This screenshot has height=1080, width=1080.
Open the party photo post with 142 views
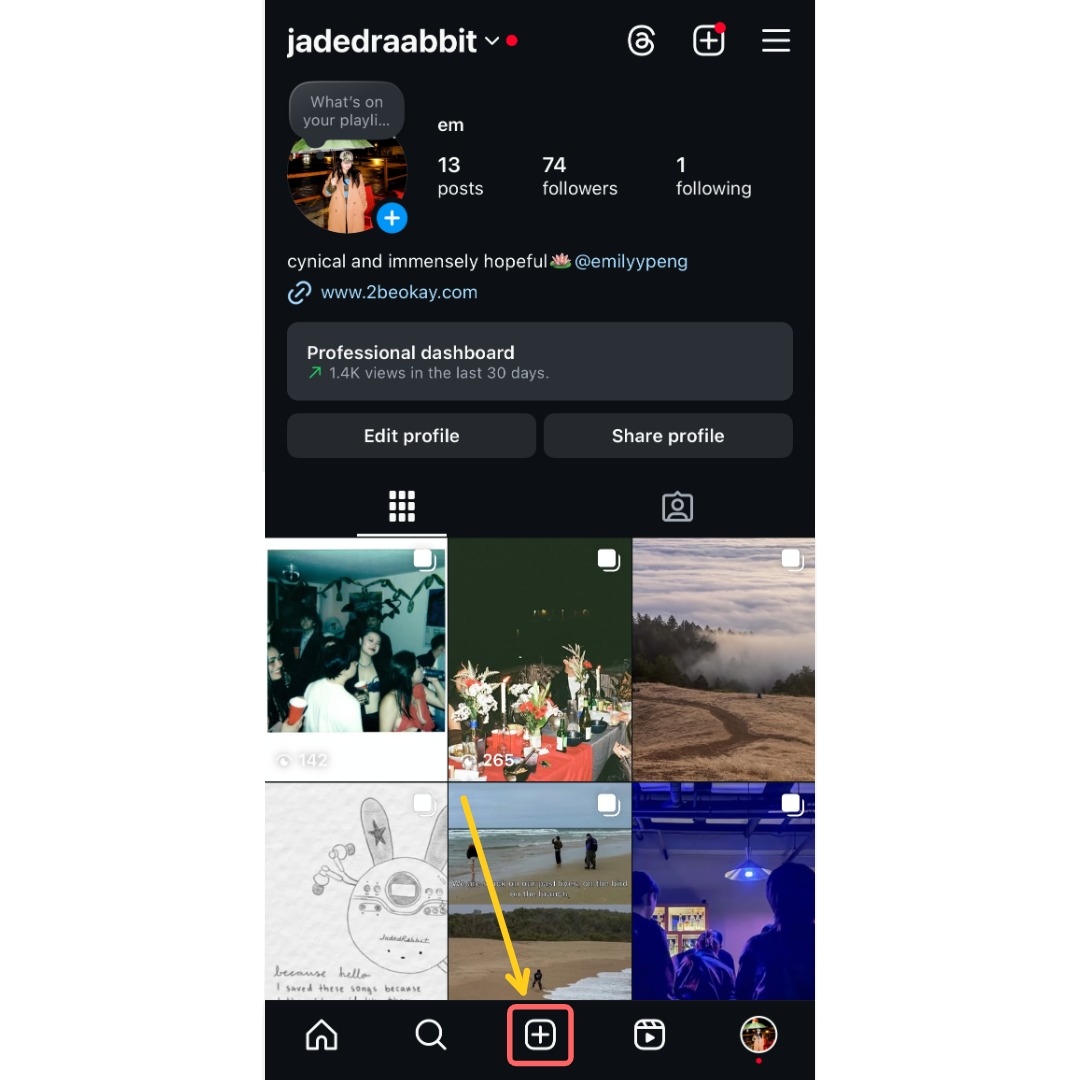tap(355, 660)
